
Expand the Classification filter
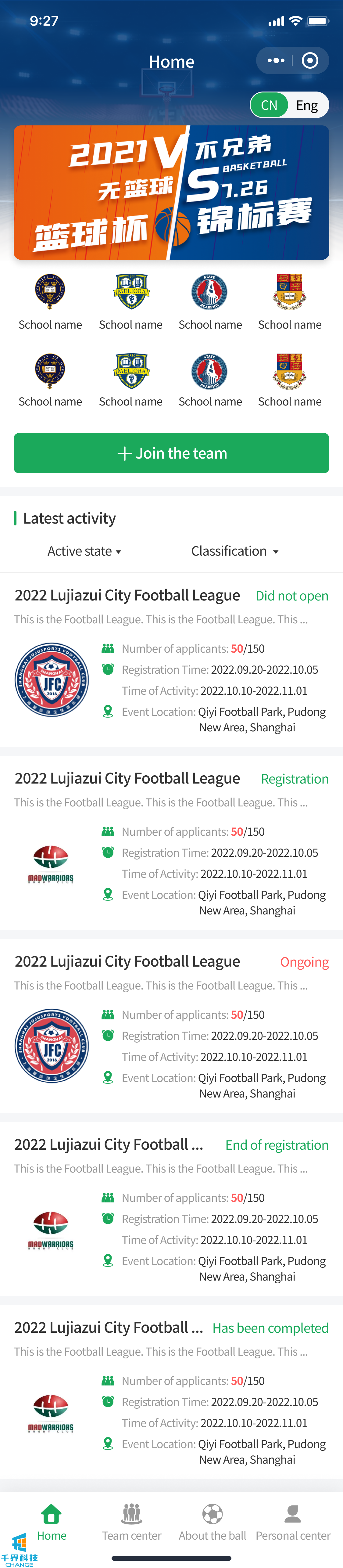[x=235, y=551]
